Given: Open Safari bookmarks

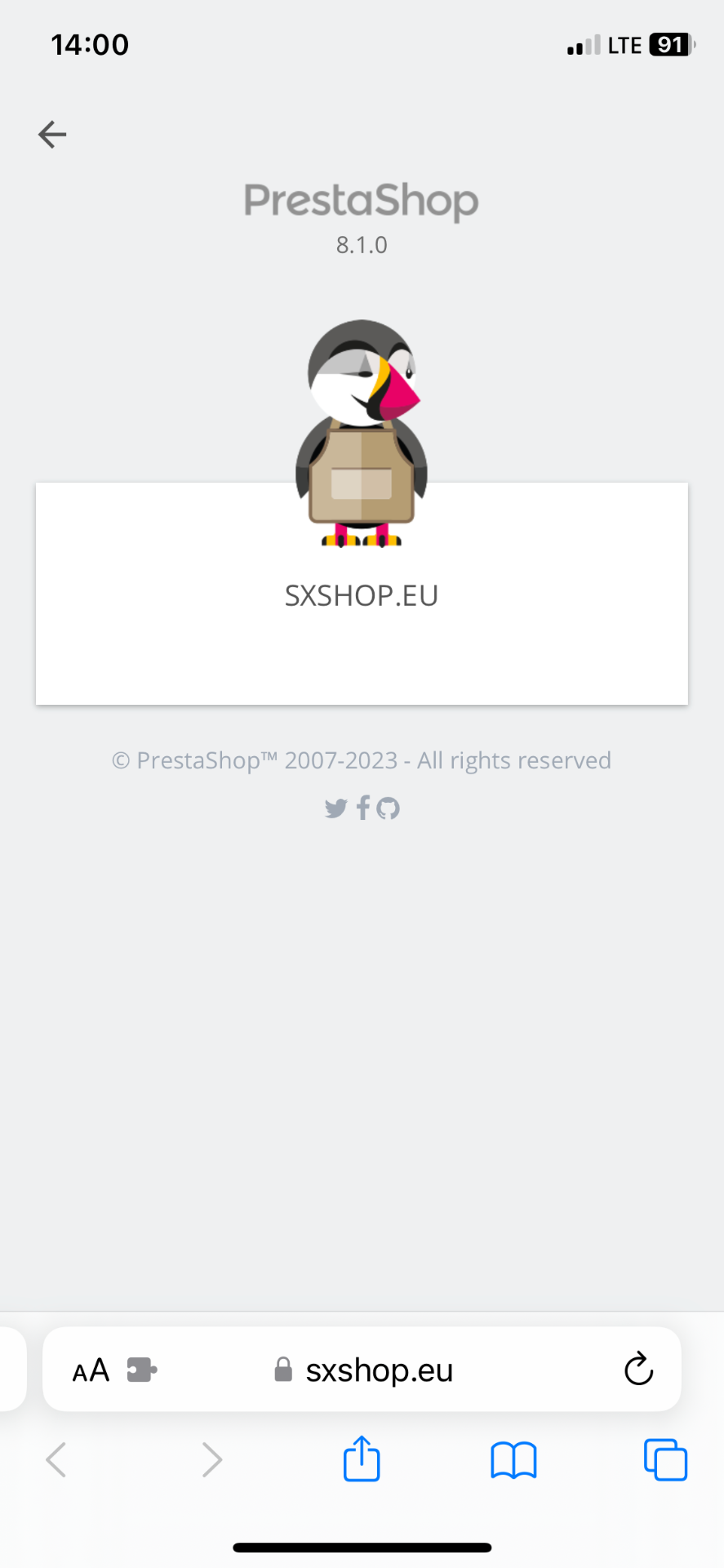Looking at the screenshot, I should [x=513, y=1459].
